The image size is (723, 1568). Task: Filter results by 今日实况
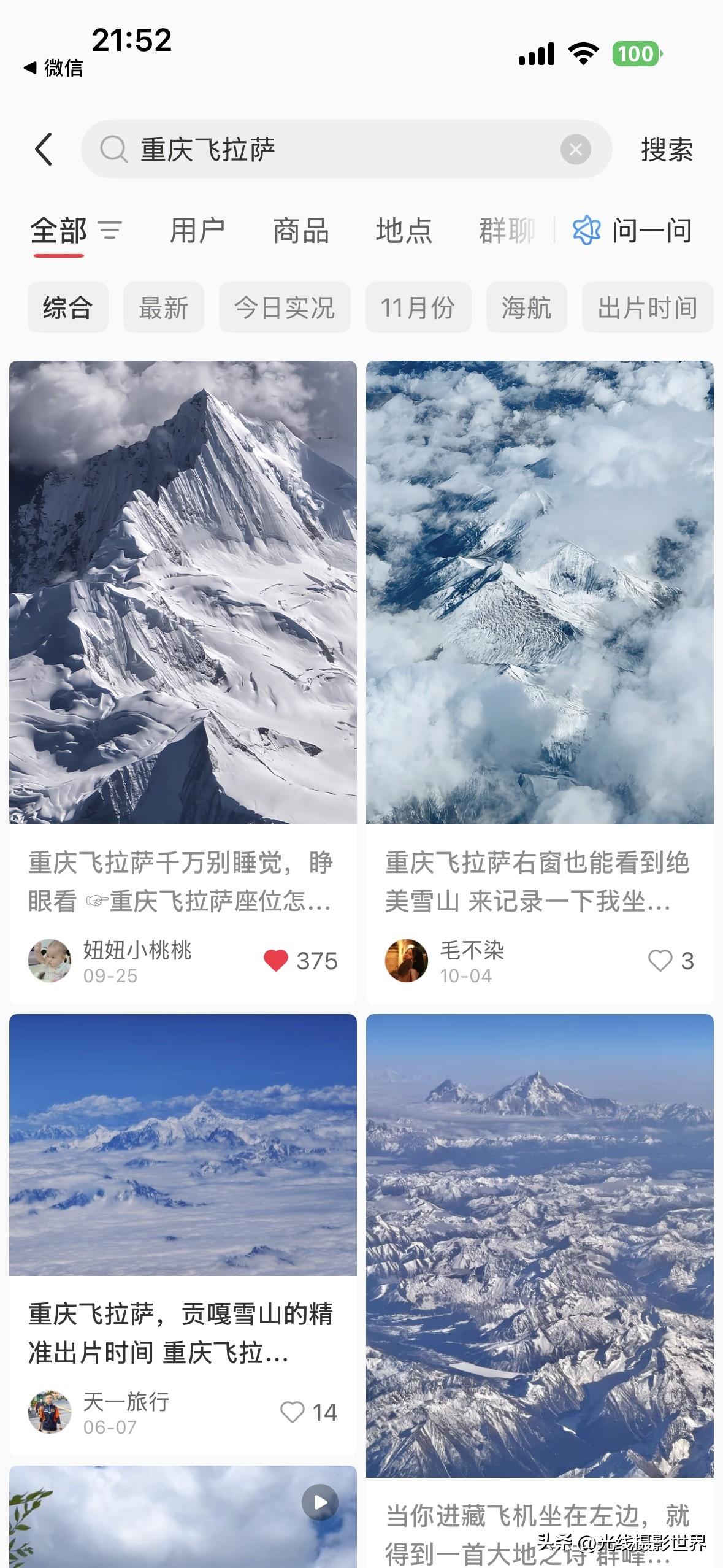point(285,307)
